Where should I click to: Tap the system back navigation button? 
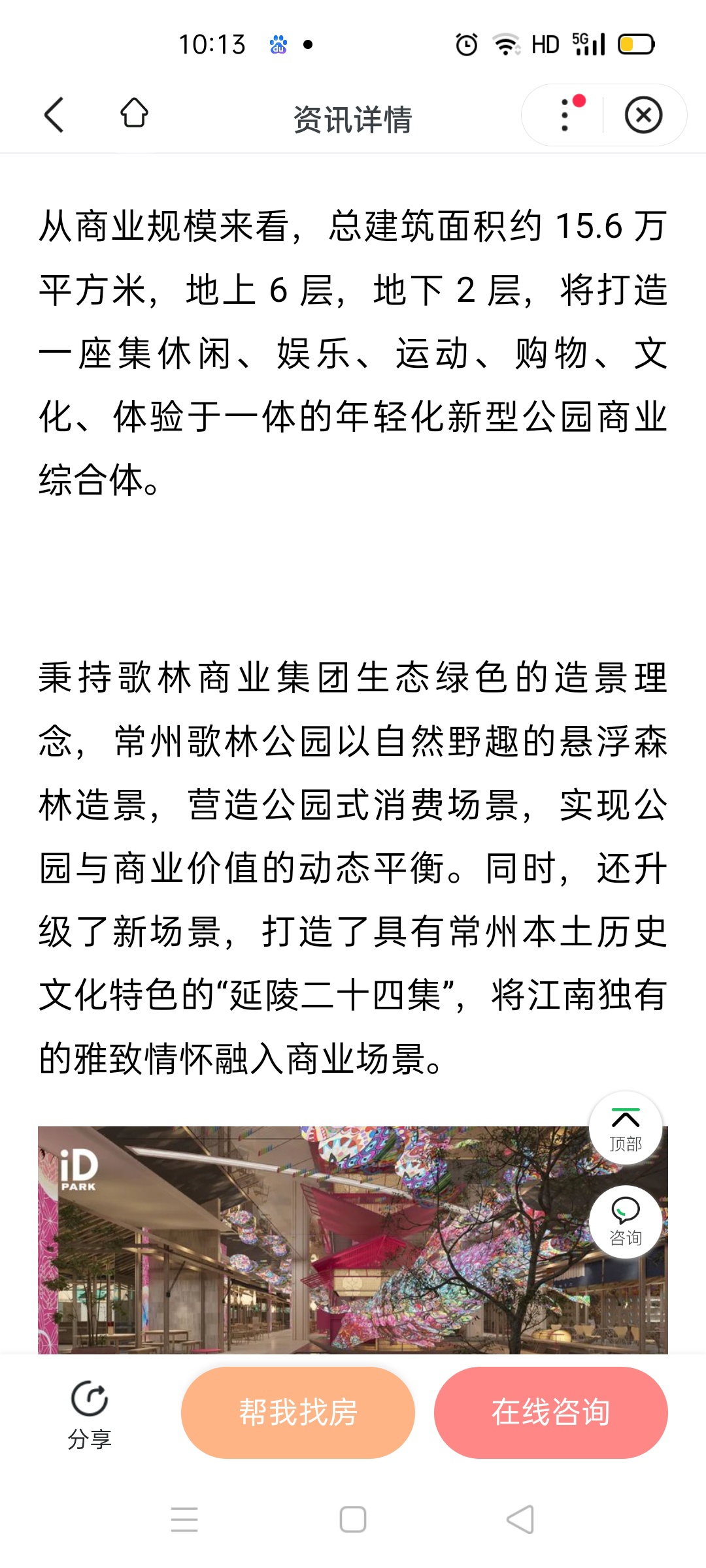tap(521, 1519)
